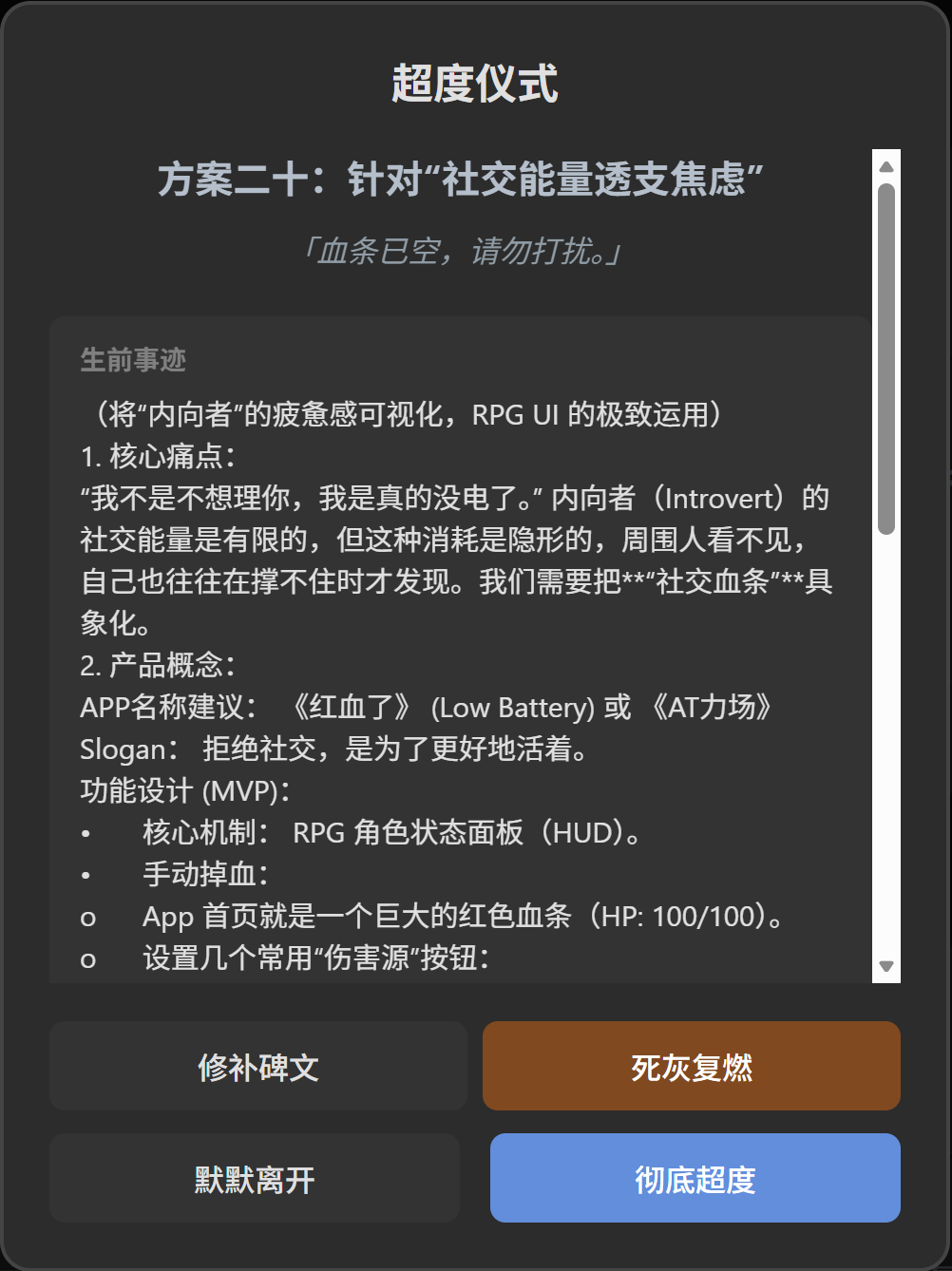The width and height of the screenshot is (952, 1271).
Task: Select the 核心痛点 paragraph text
Action: [x=456, y=539]
